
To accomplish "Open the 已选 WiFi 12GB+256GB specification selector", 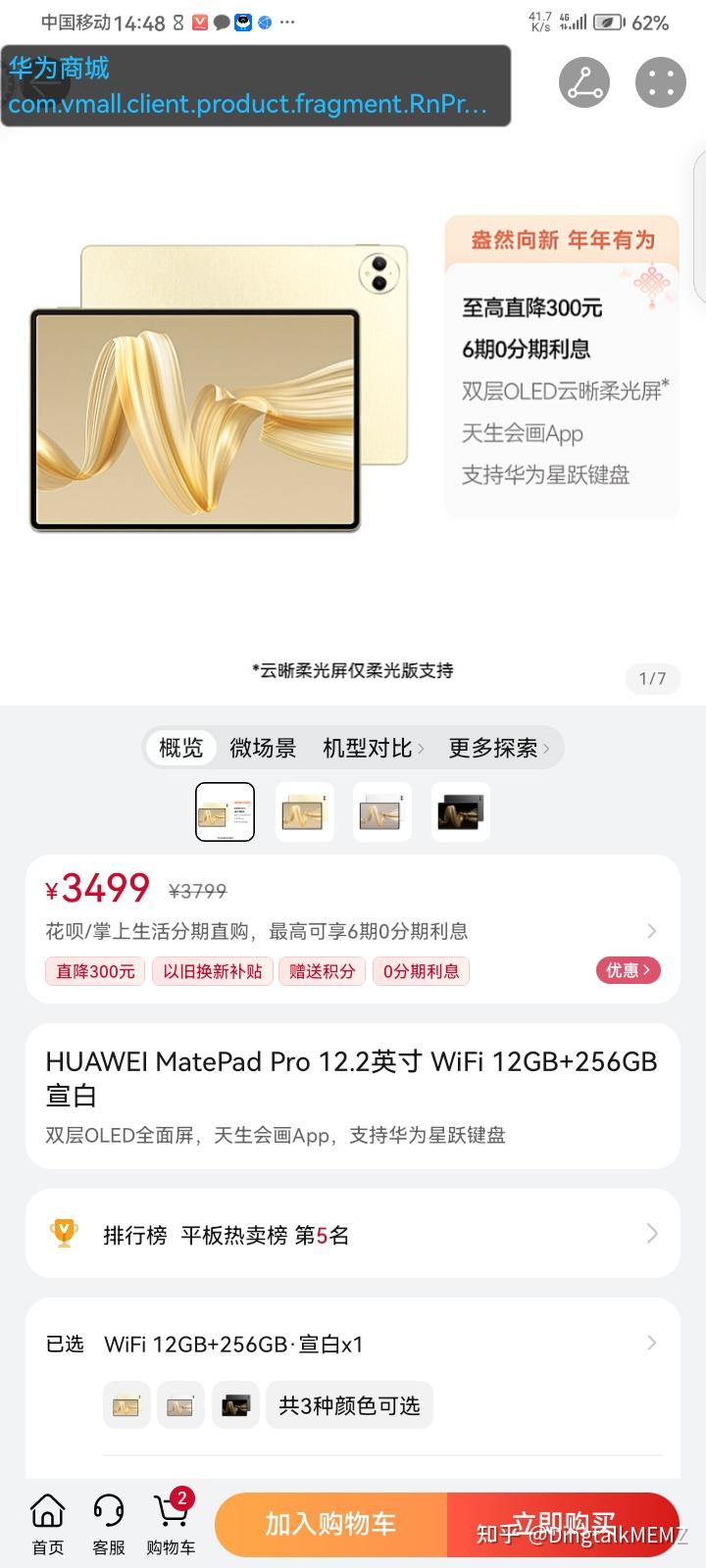I will coord(351,1344).
